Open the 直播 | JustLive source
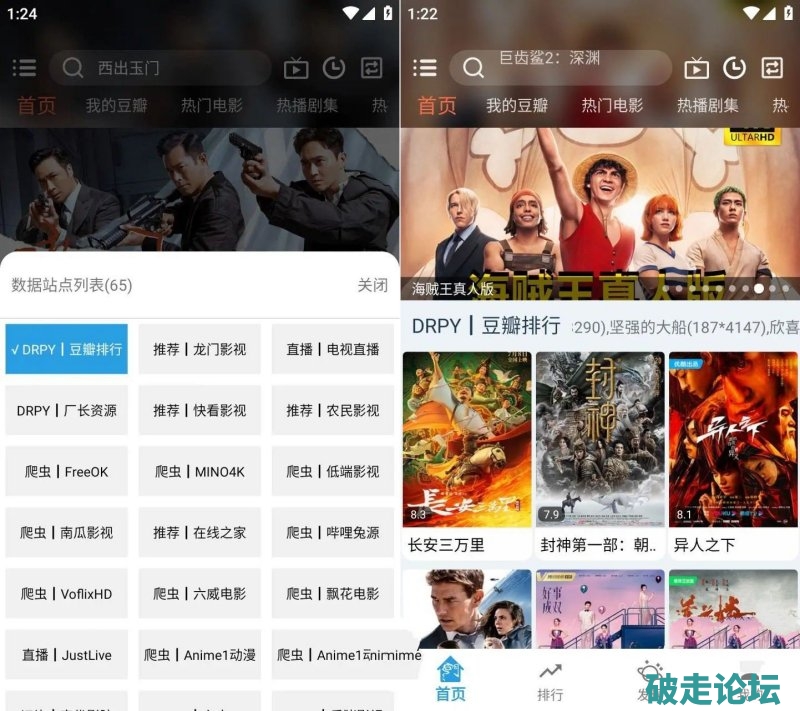The image size is (800, 711). [x=66, y=655]
